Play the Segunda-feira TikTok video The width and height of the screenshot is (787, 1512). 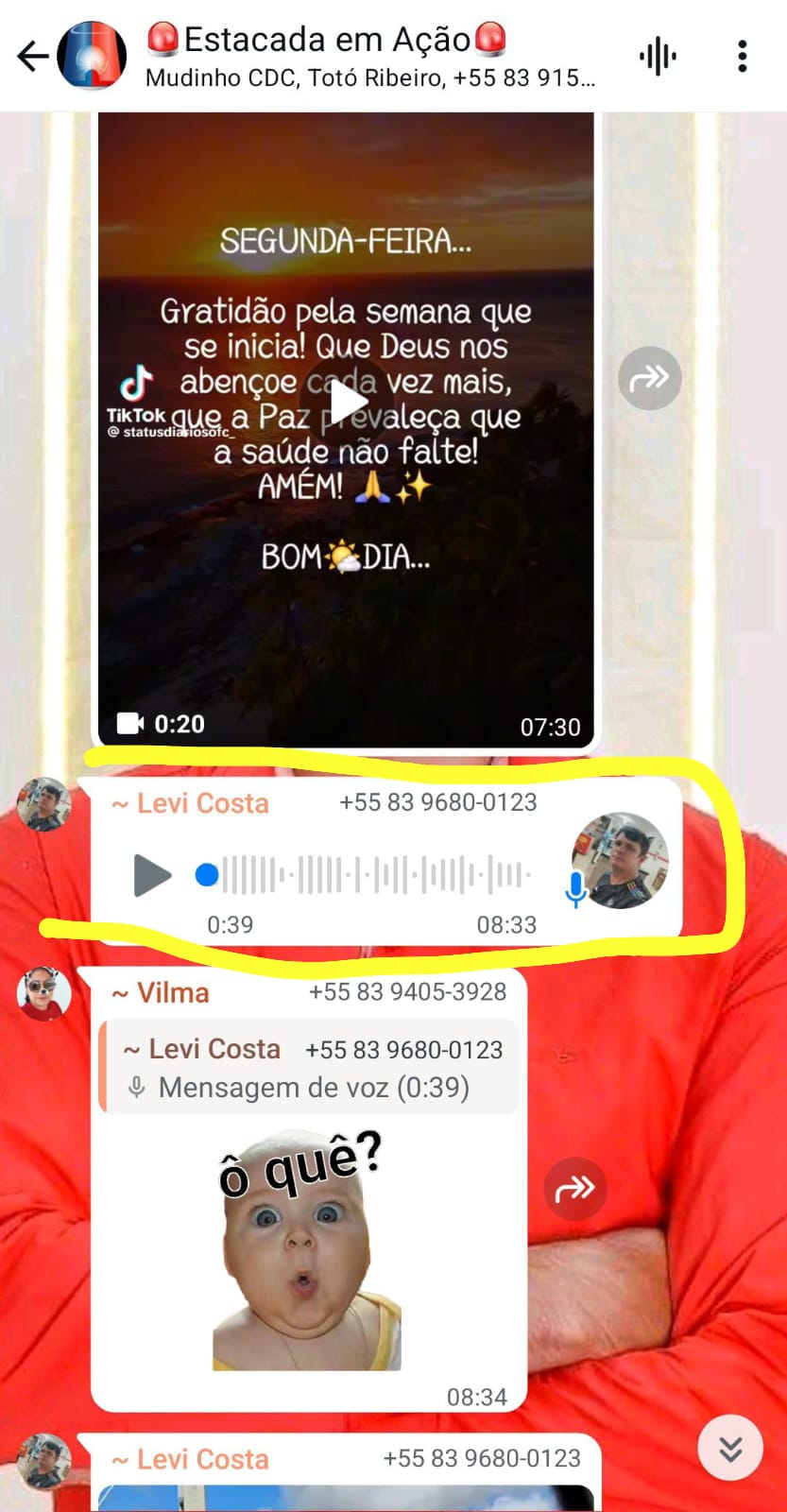346,403
